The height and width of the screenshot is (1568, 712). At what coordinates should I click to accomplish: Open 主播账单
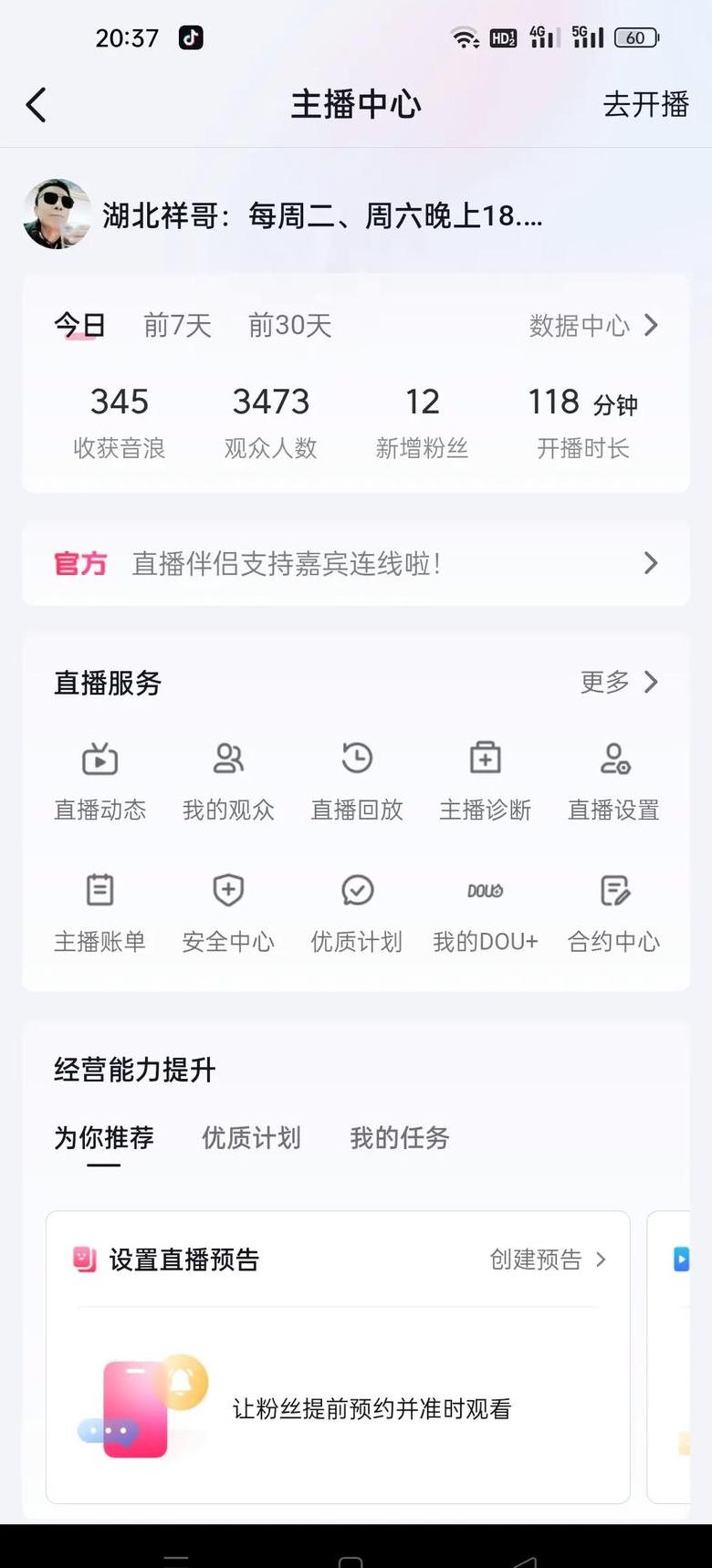pos(99,912)
